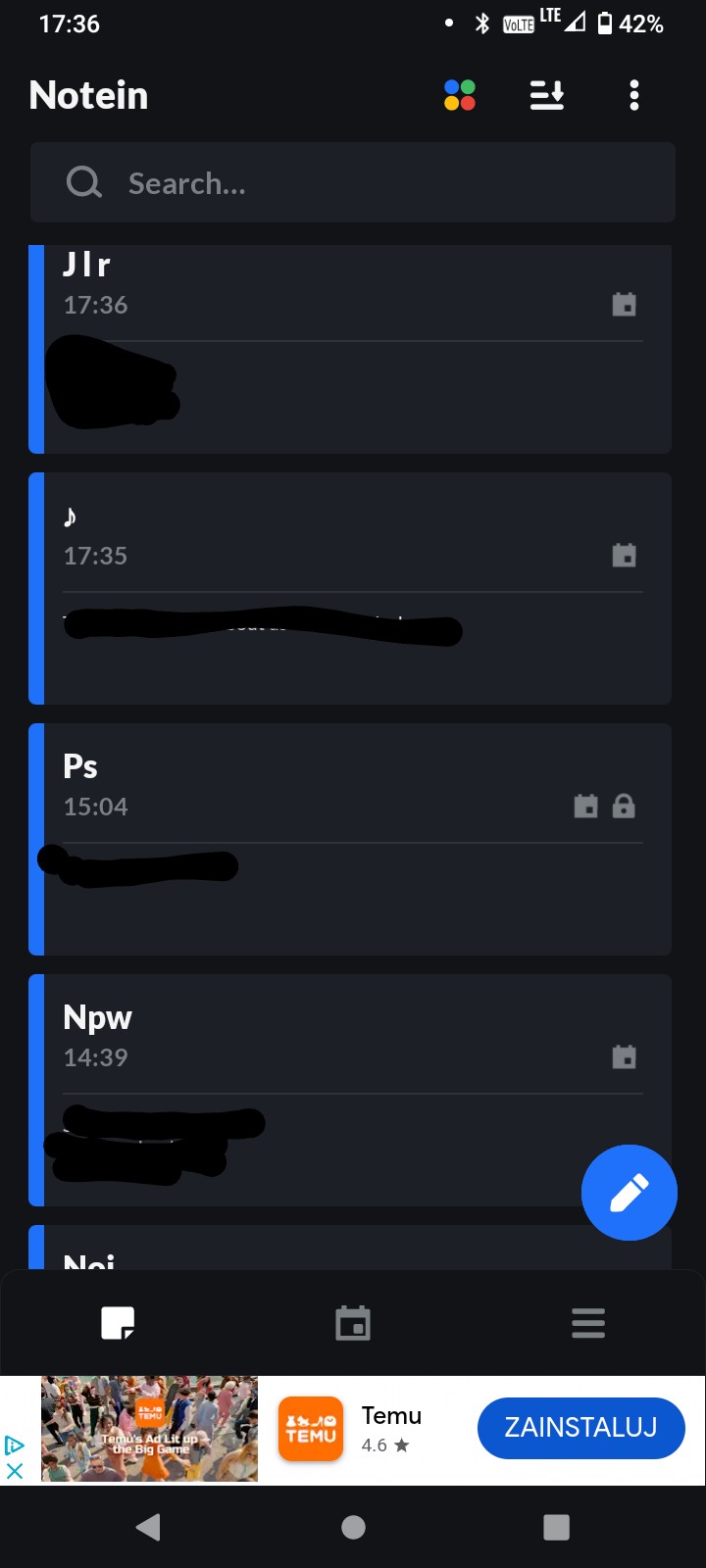
Task: Switch to the calendar tab
Action: click(353, 1323)
